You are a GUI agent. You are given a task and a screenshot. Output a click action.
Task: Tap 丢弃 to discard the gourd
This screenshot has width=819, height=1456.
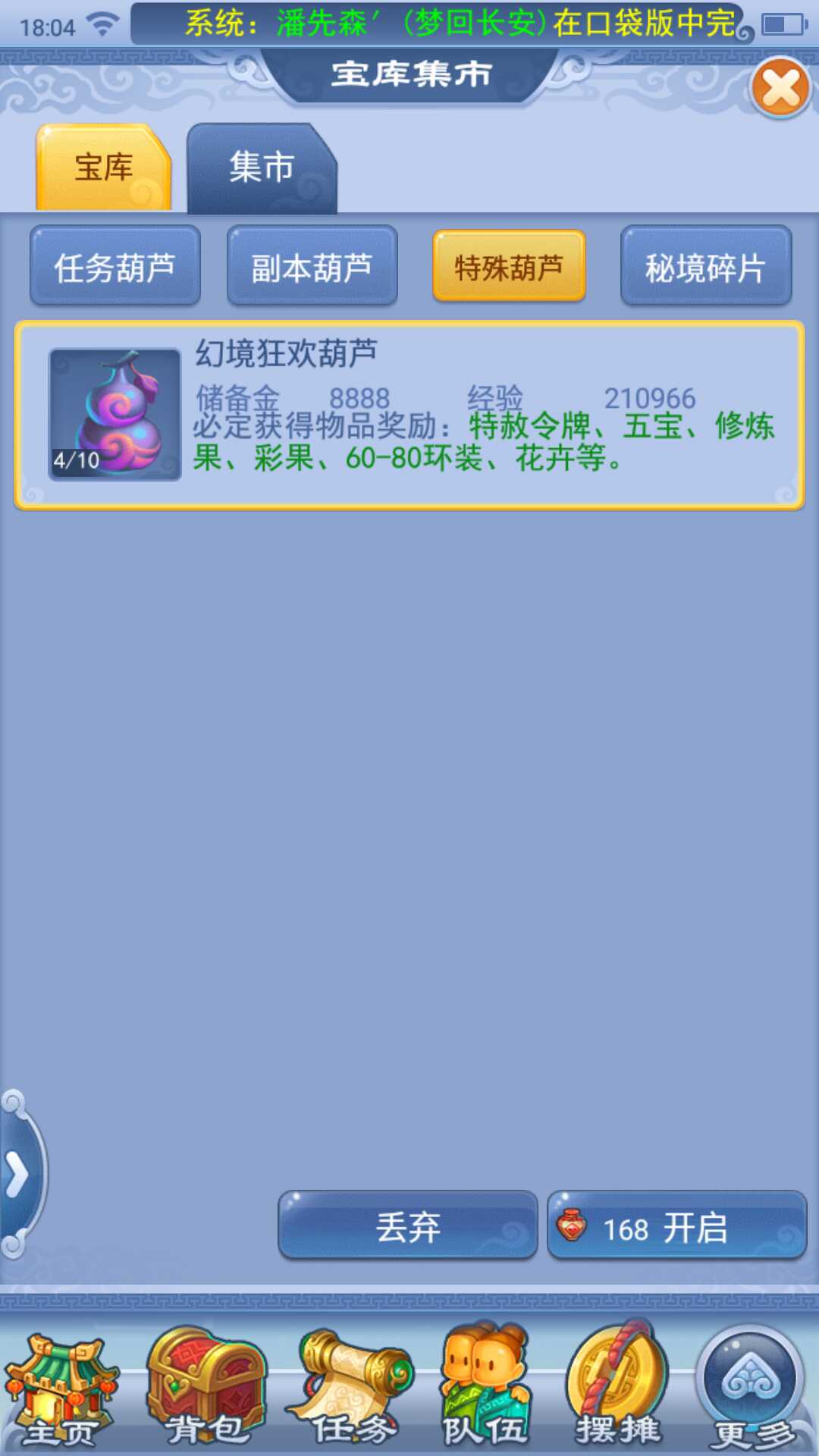[x=408, y=1226]
